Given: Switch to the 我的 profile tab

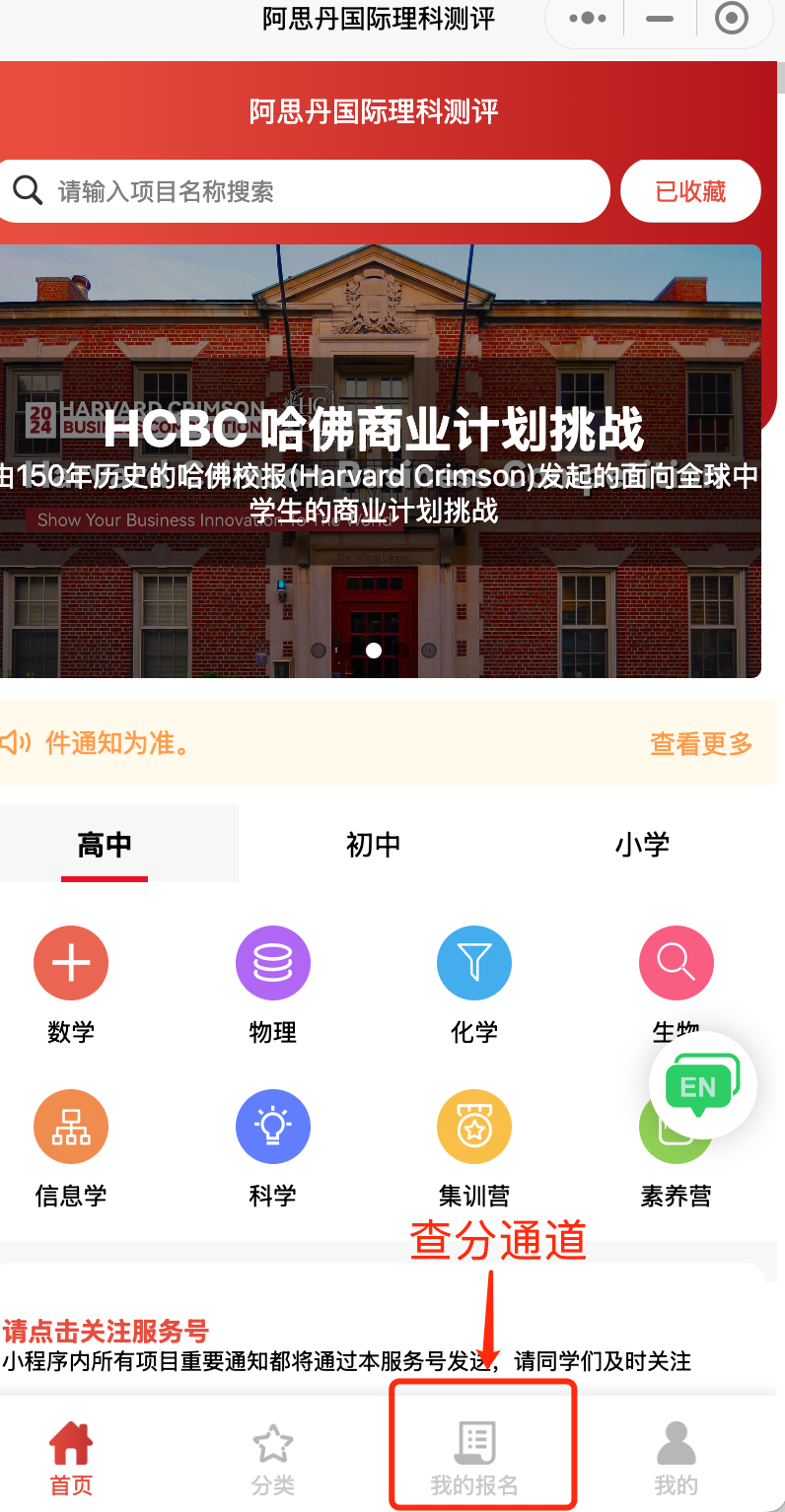Looking at the screenshot, I should 676,1459.
